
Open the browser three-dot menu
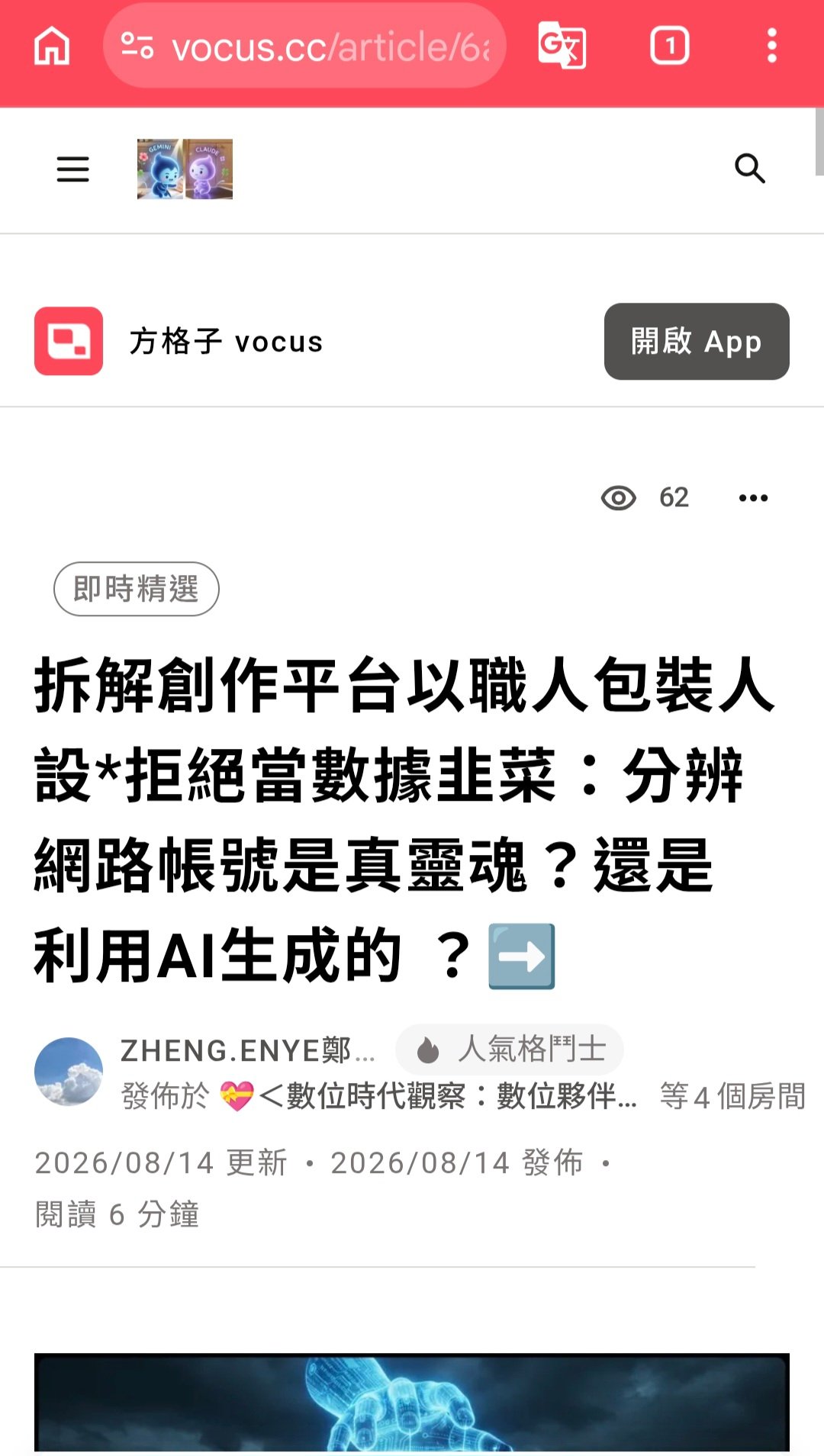772,46
